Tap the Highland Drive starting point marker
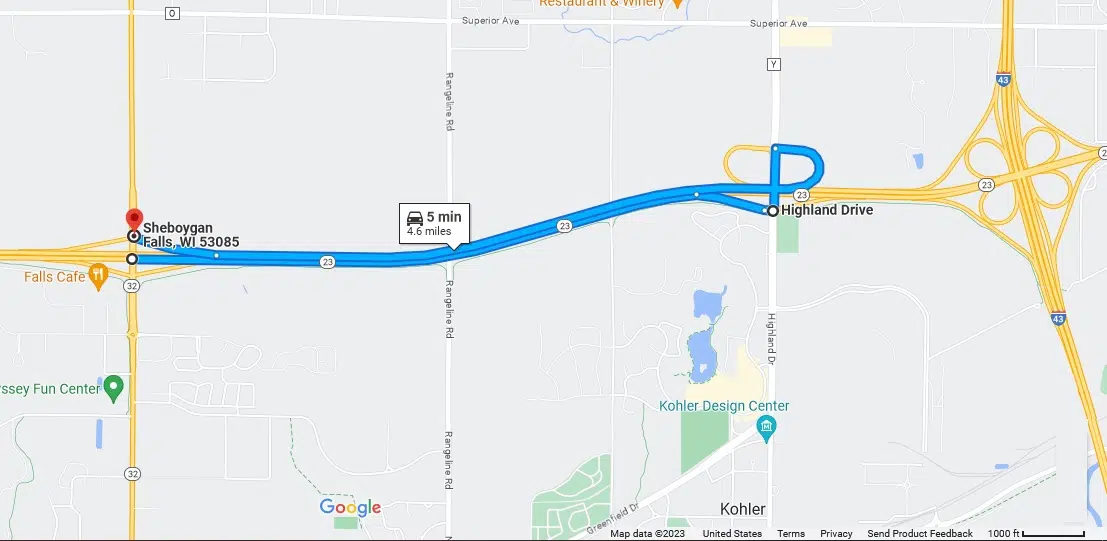Screen dimensions: 1107x541 (772, 211)
